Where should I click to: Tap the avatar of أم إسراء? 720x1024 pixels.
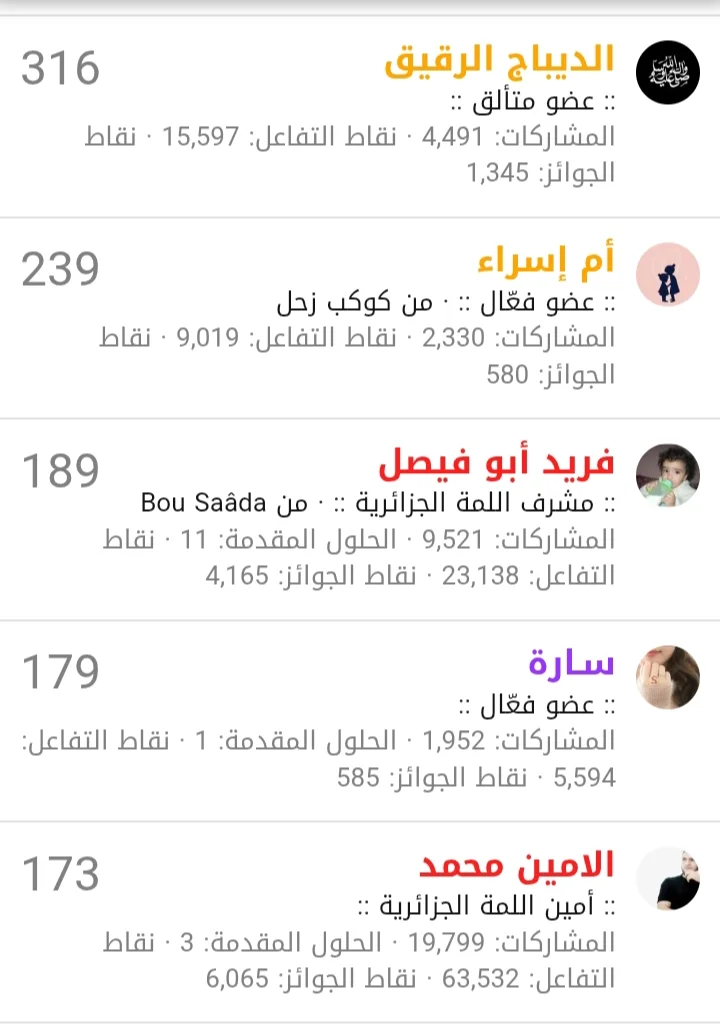tap(668, 274)
